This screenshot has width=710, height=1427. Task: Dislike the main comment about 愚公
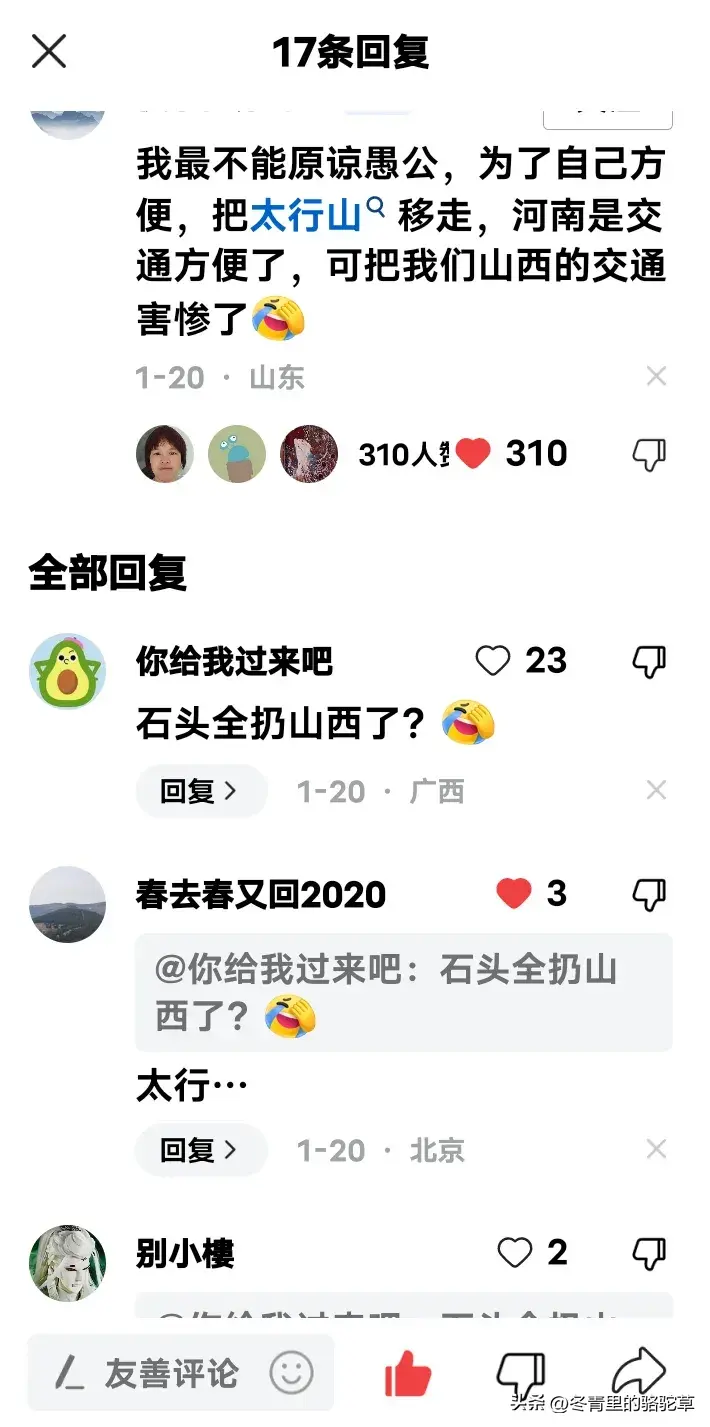(649, 455)
